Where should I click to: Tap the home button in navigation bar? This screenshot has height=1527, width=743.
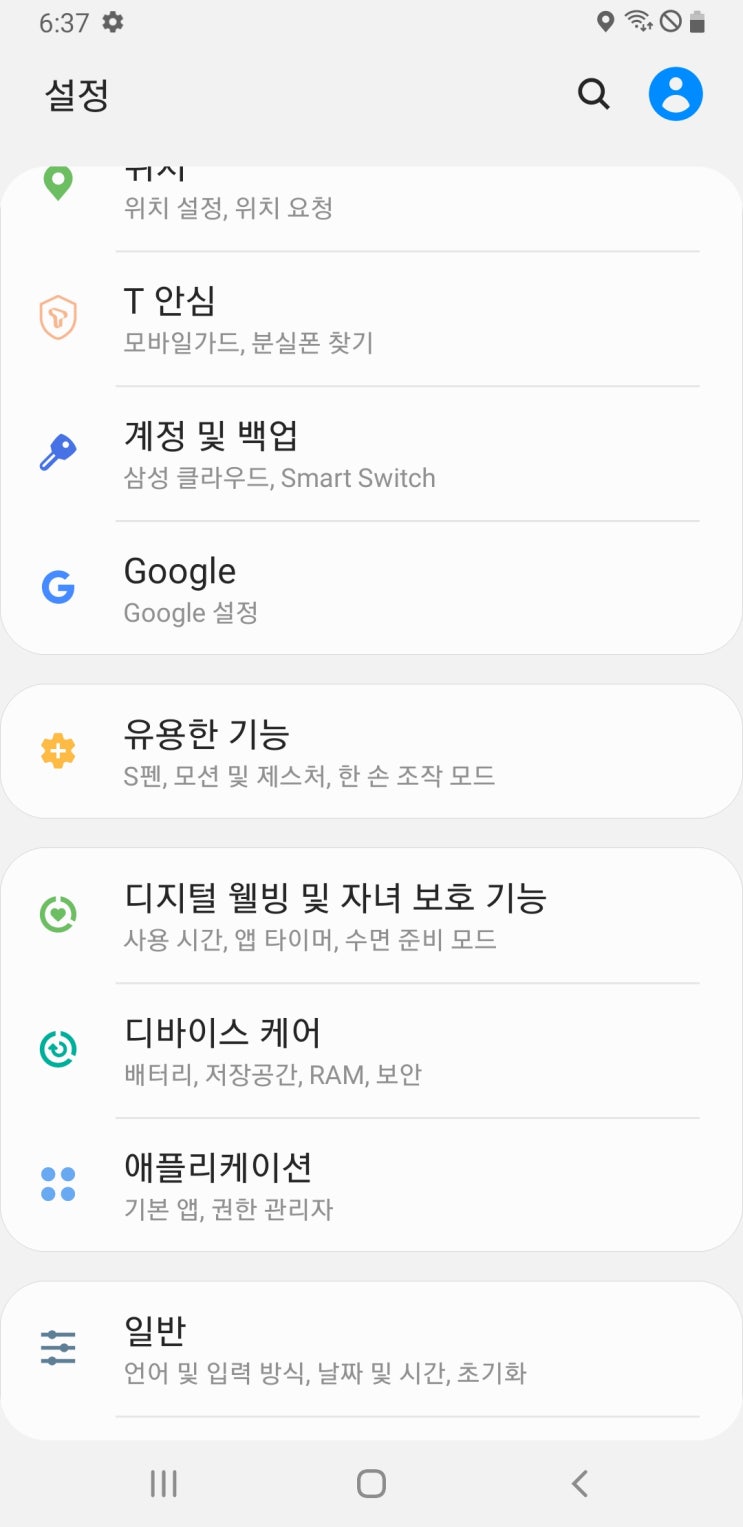point(371,1483)
